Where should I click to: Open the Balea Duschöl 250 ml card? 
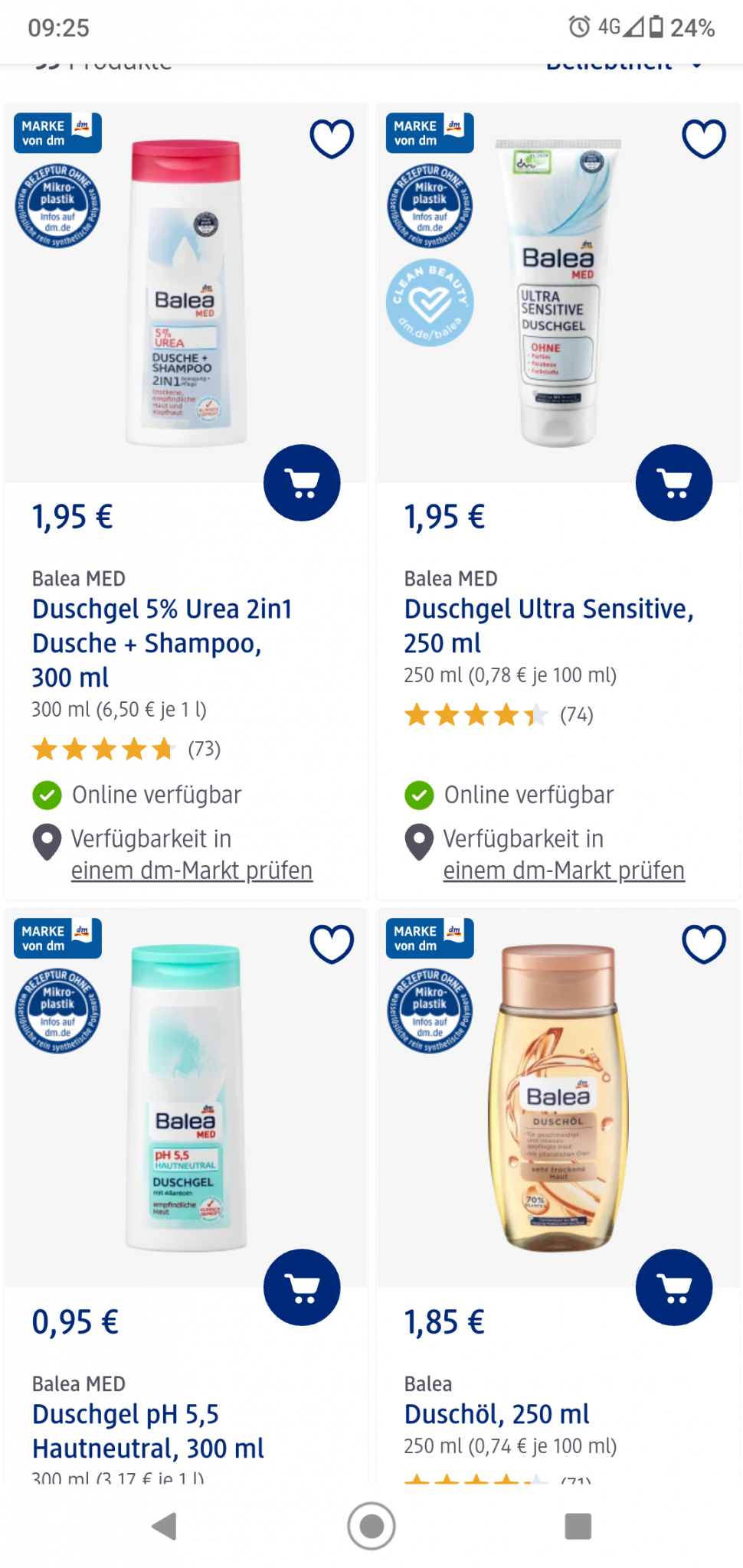[x=496, y=1414]
